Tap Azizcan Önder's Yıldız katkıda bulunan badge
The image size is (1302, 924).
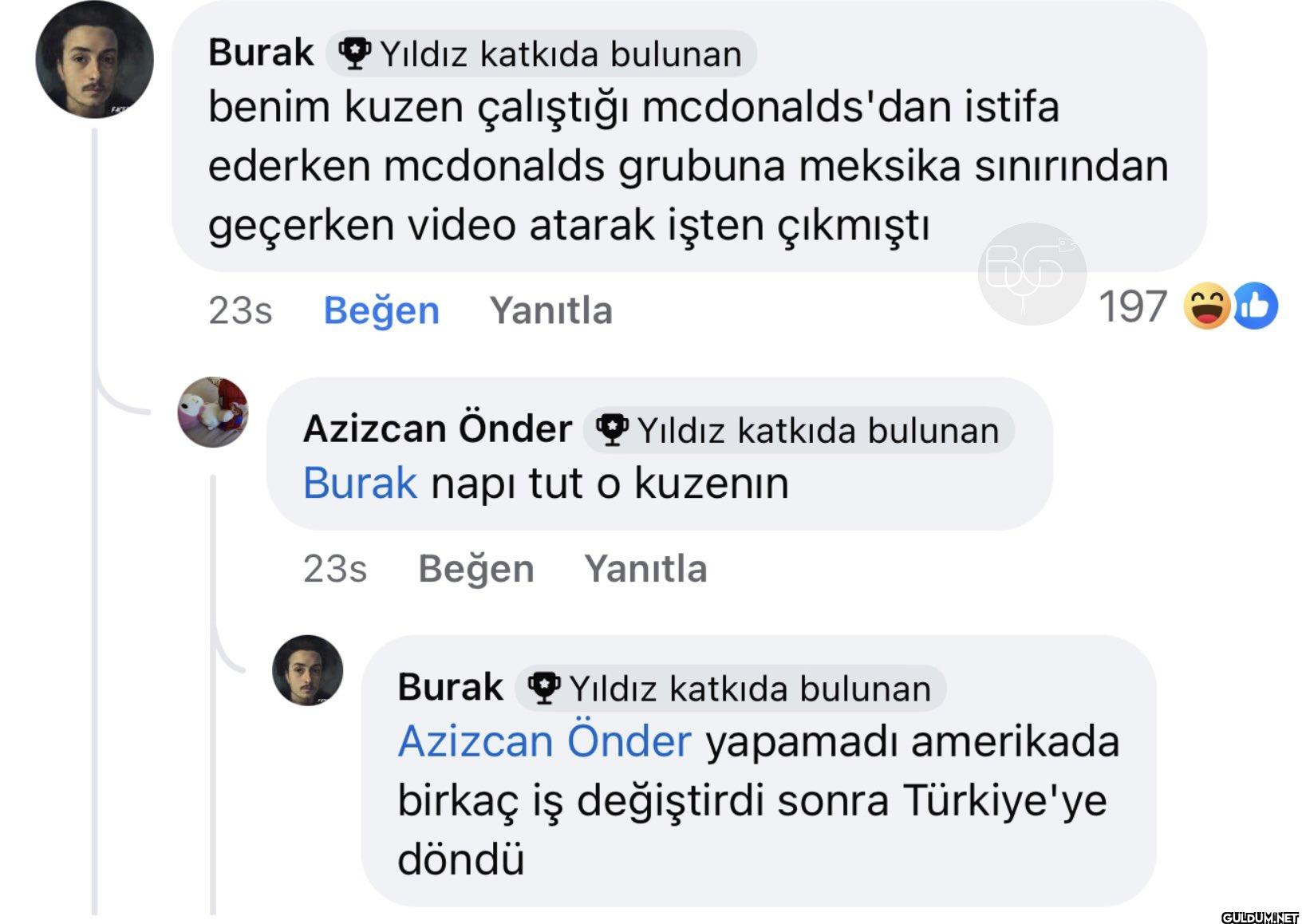799,431
